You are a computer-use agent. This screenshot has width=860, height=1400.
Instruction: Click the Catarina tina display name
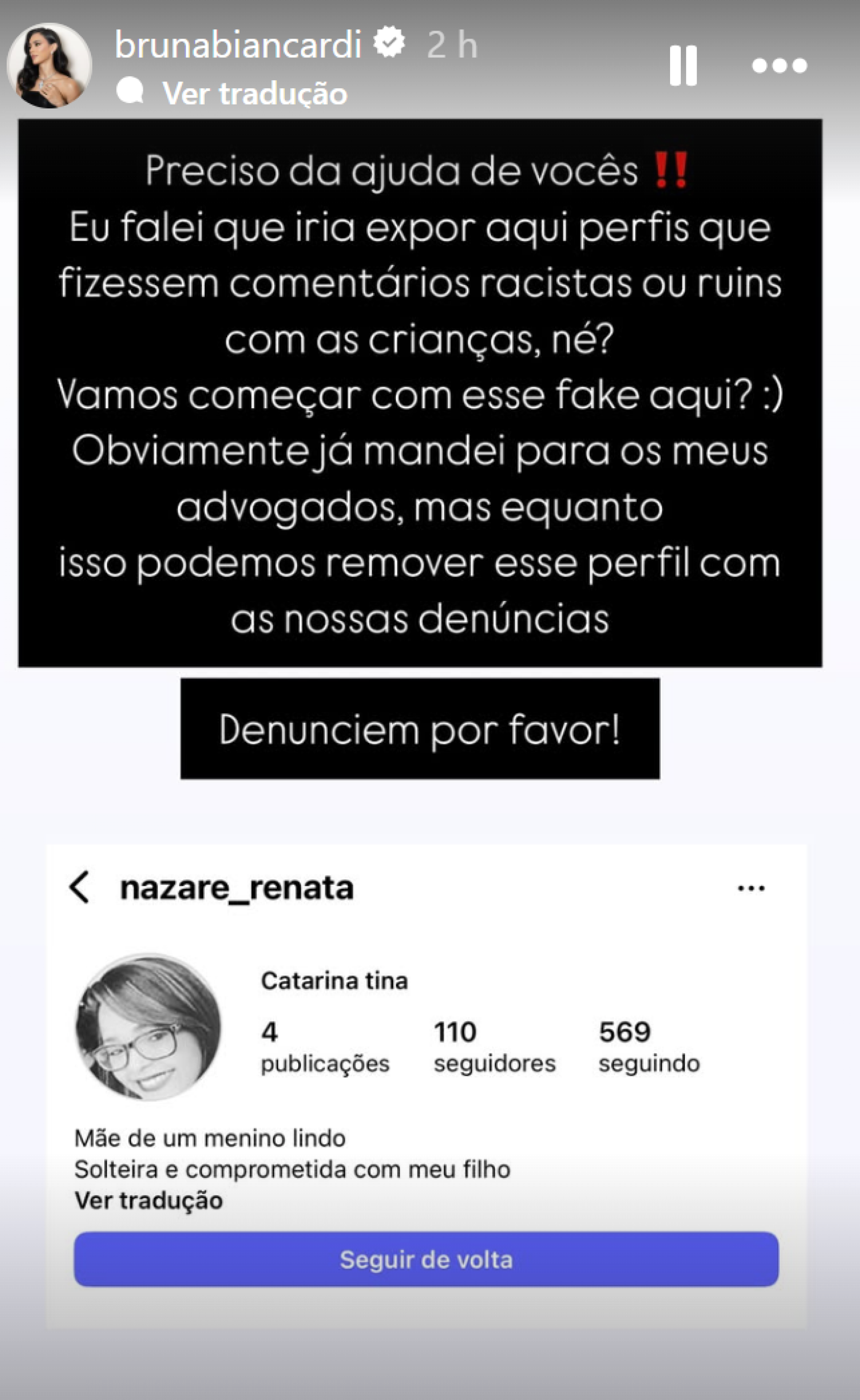(335, 981)
